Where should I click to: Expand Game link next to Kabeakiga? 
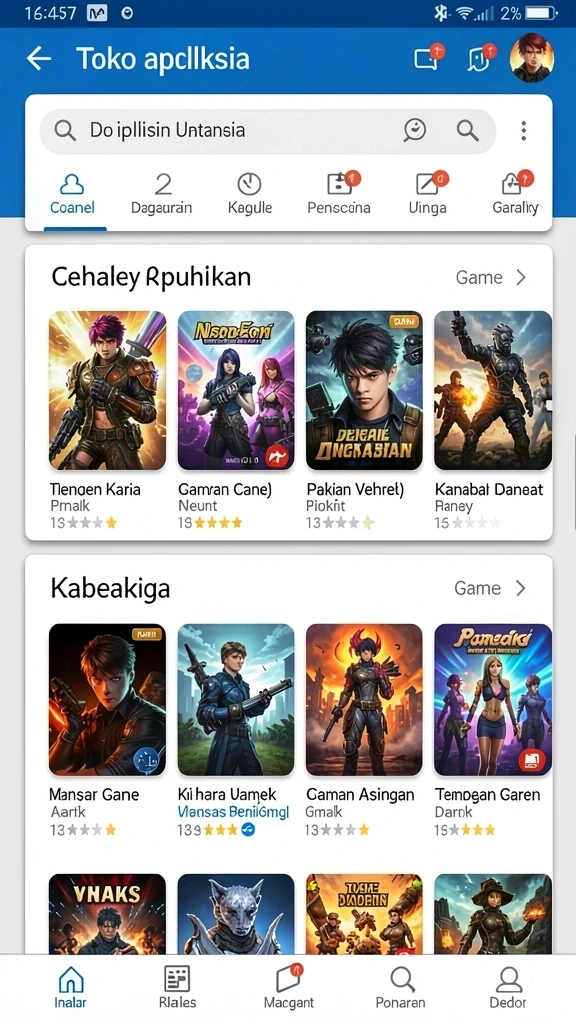point(490,588)
